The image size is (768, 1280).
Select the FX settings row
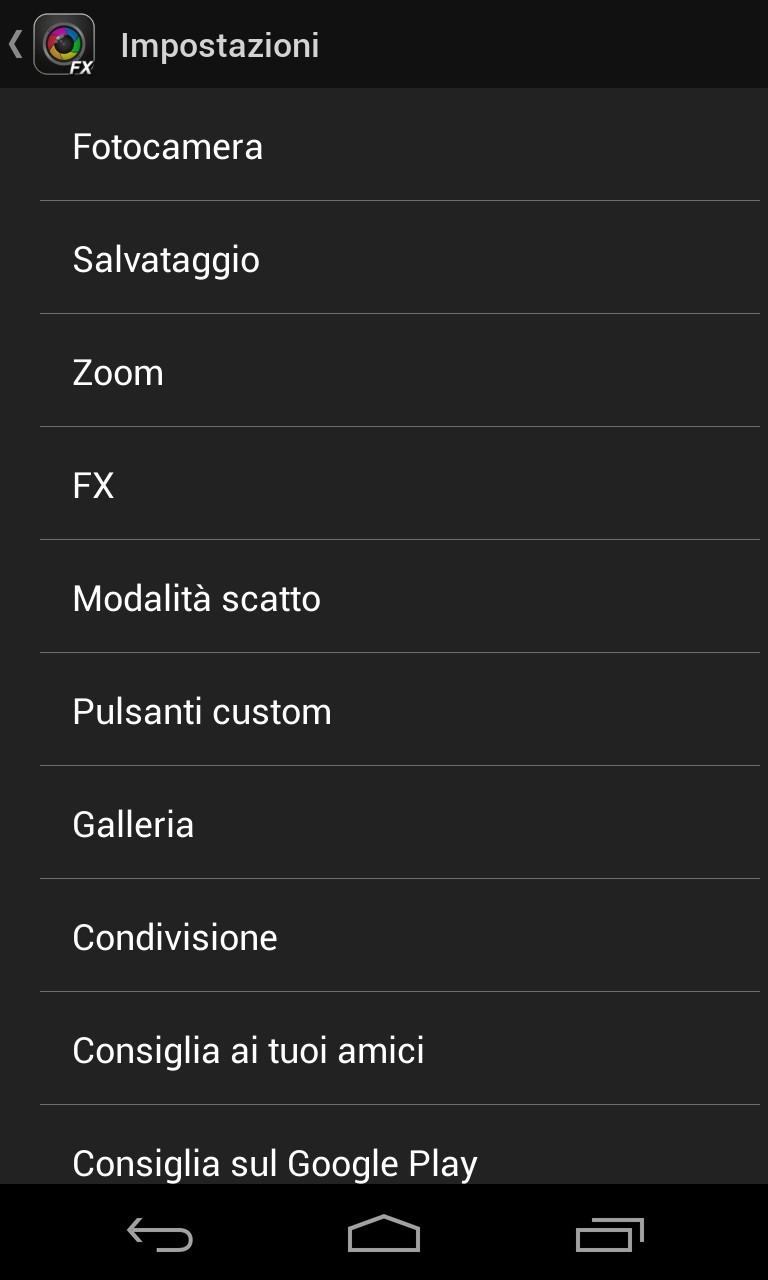pos(400,486)
